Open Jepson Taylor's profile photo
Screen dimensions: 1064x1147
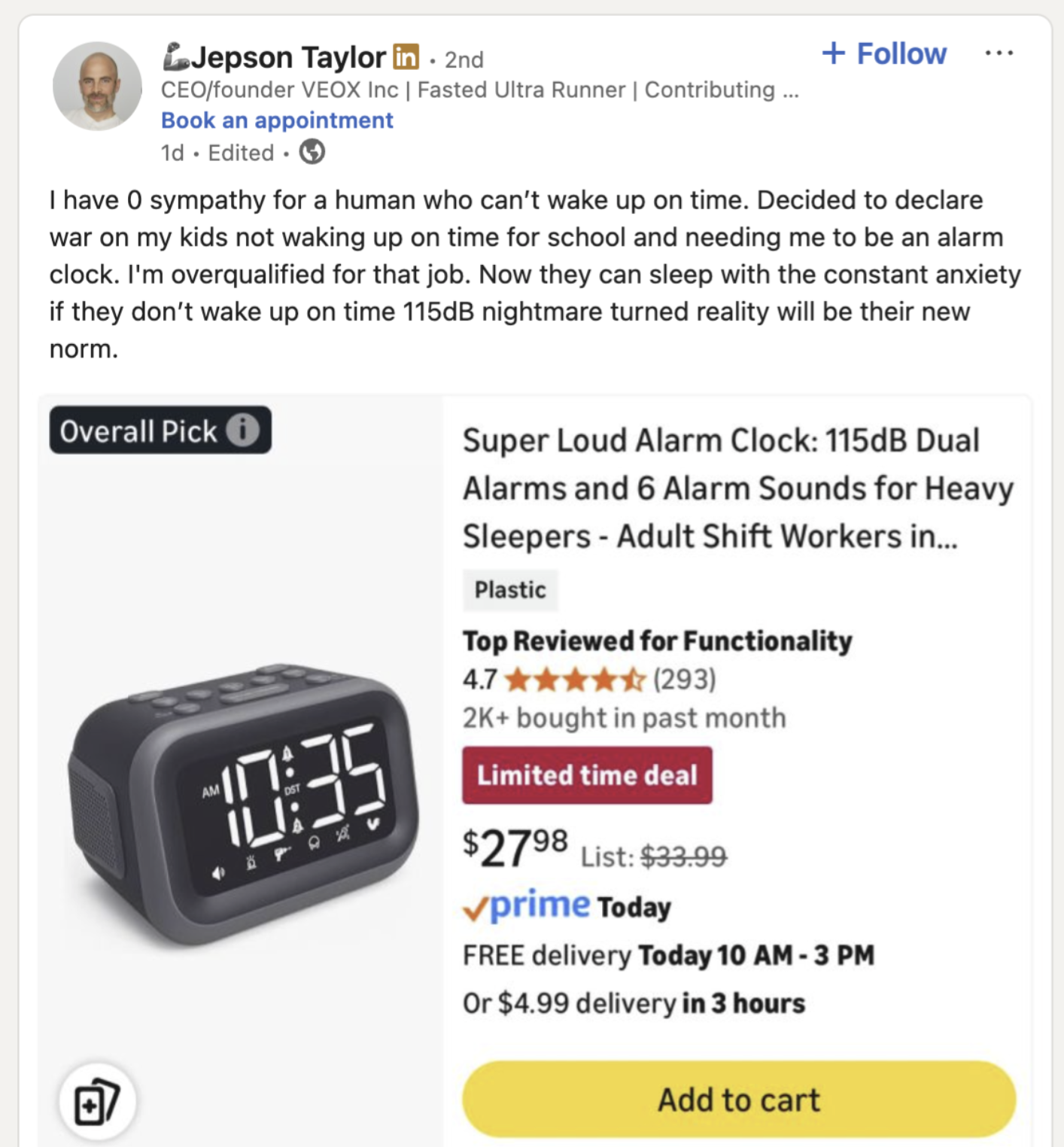click(x=97, y=87)
